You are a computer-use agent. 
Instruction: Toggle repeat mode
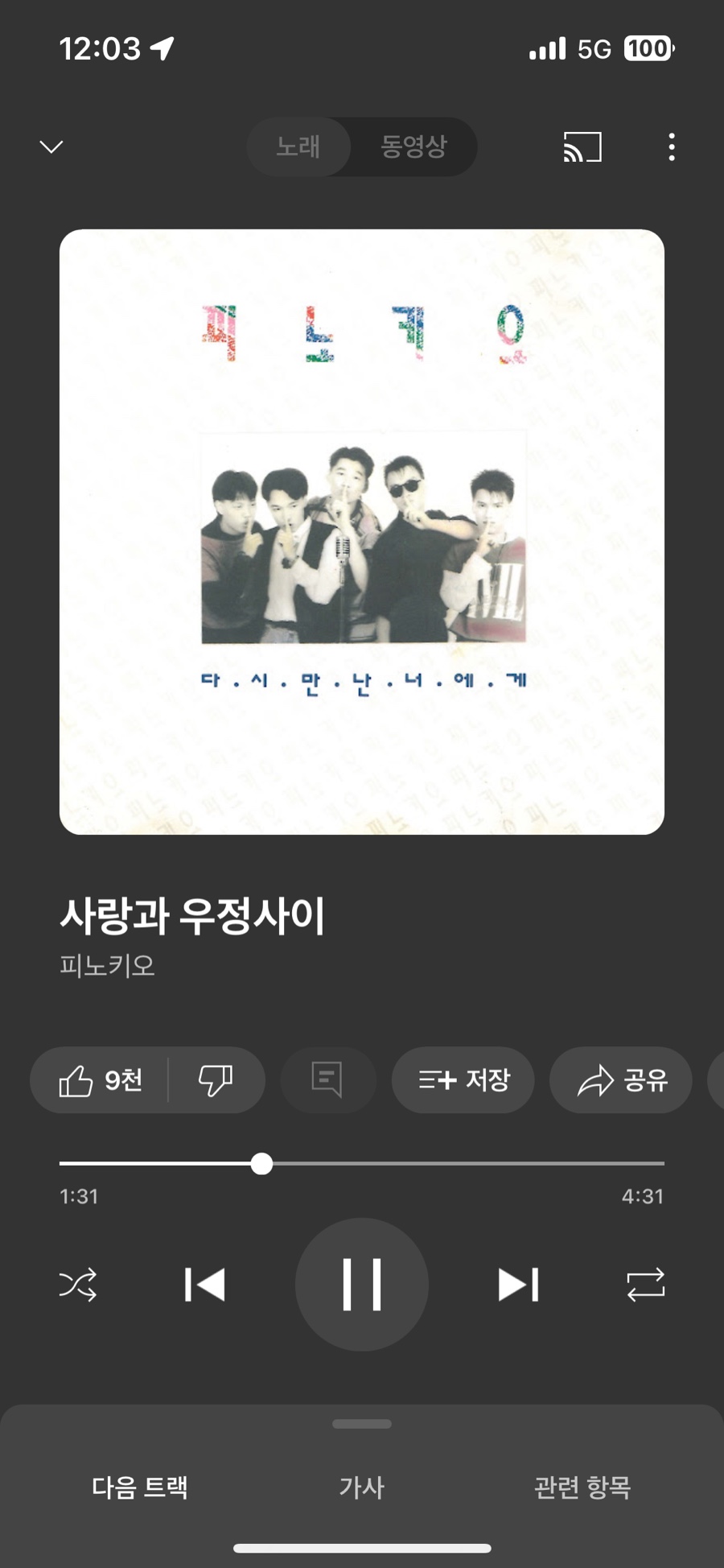[645, 1285]
